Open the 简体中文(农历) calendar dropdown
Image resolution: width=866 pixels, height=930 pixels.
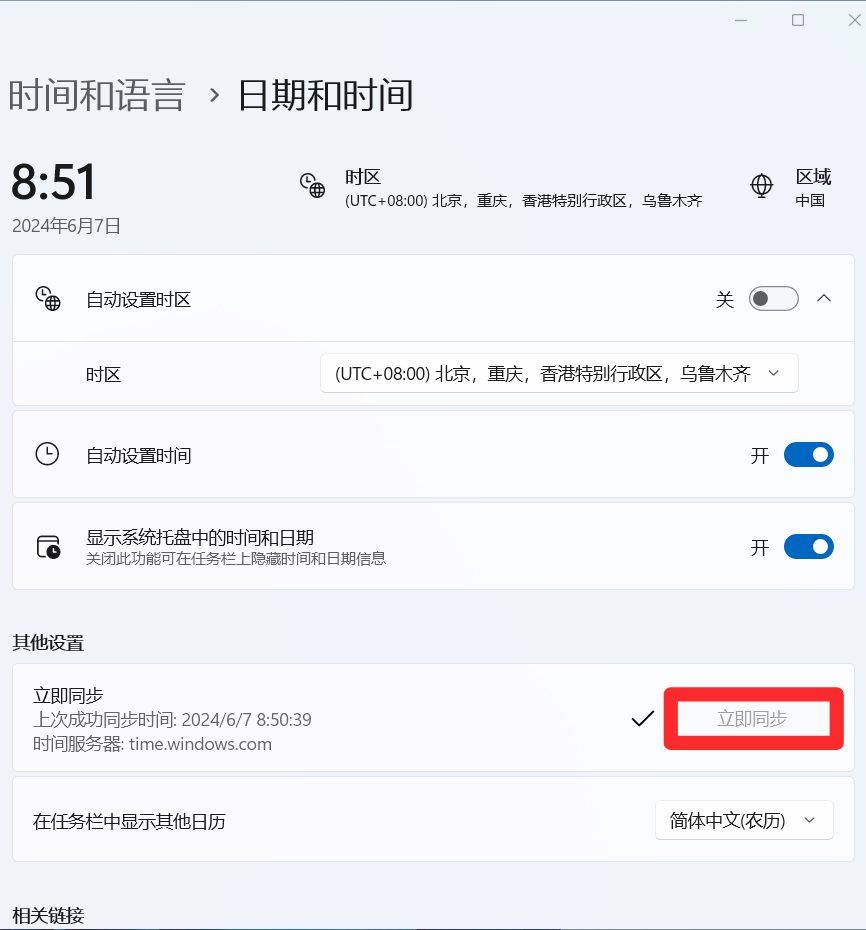pos(744,821)
